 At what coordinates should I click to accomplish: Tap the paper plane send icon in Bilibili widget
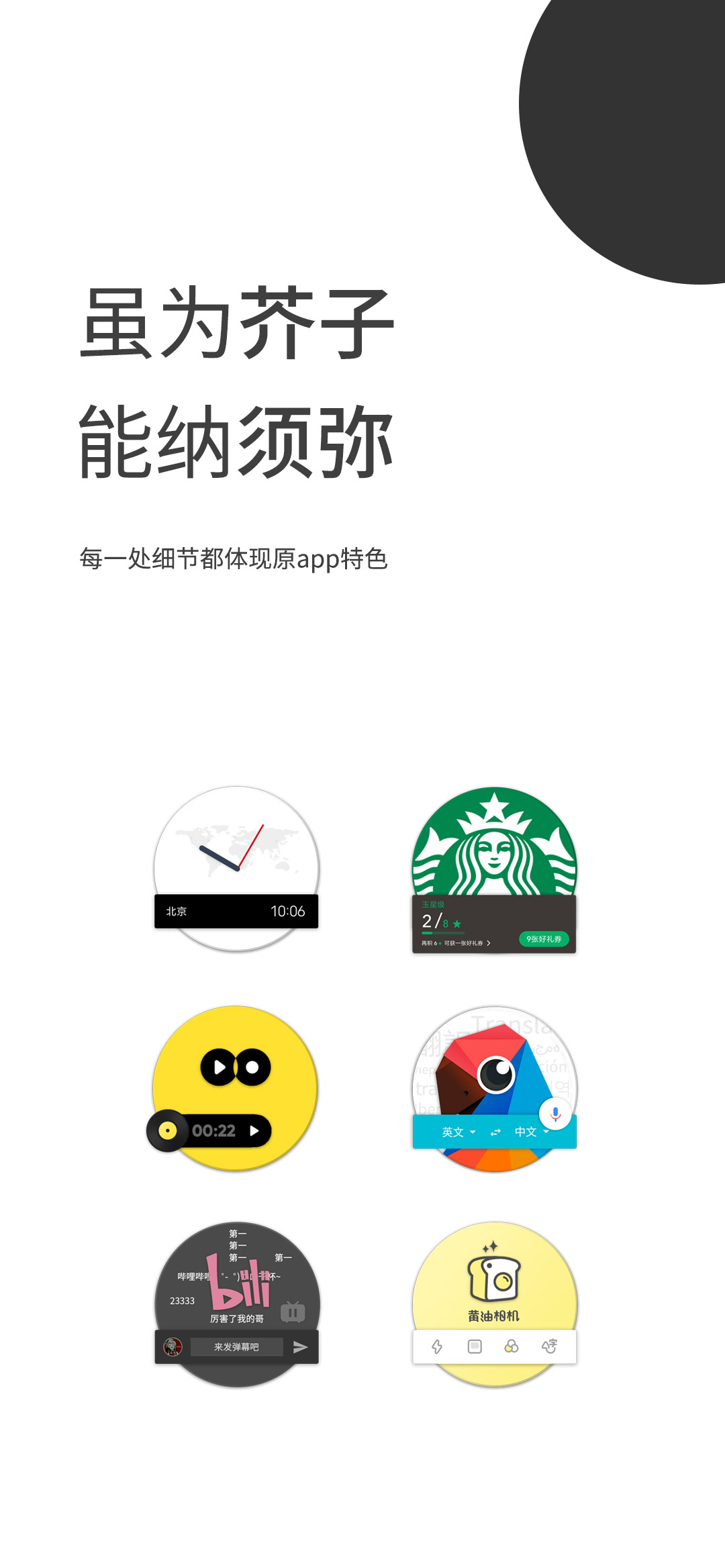click(x=299, y=1346)
